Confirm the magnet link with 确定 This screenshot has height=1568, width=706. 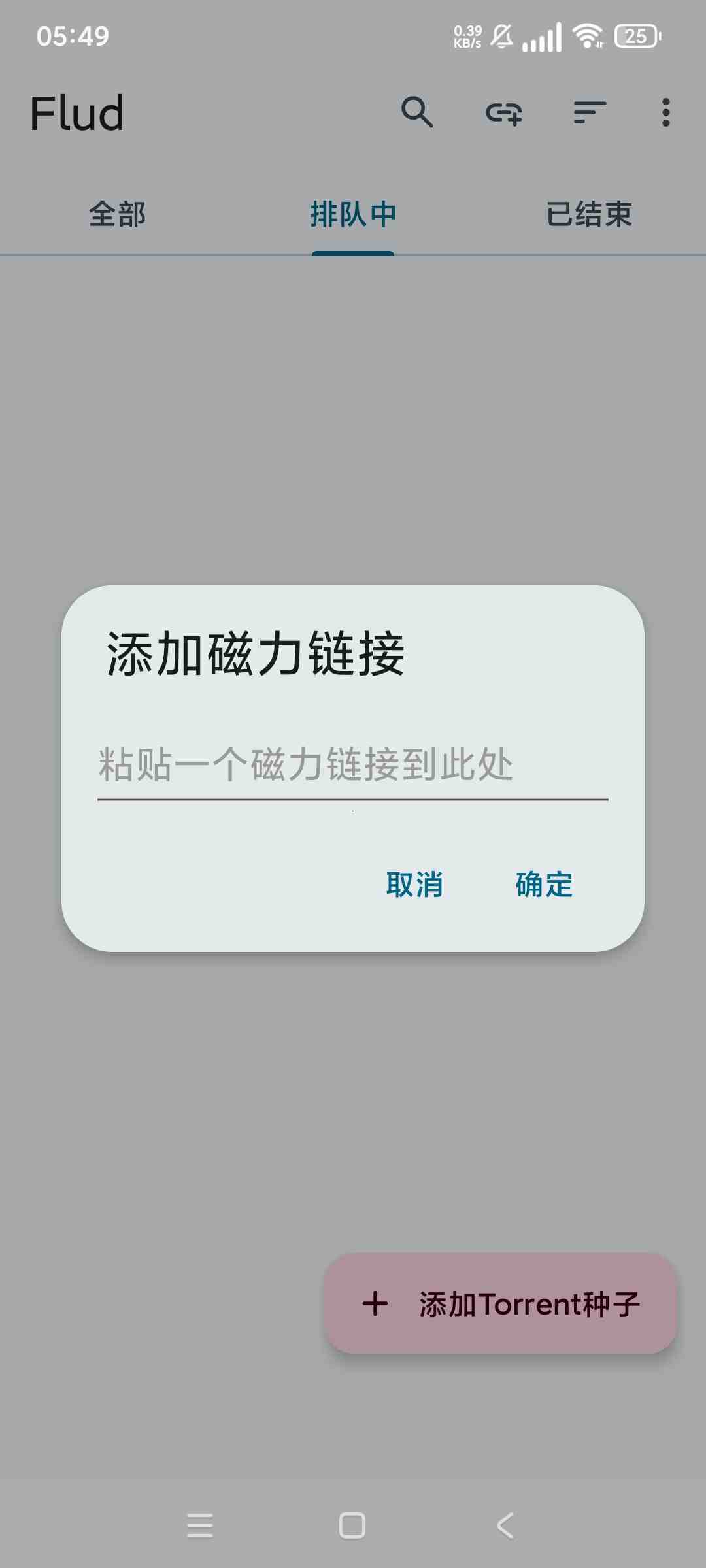tap(544, 885)
